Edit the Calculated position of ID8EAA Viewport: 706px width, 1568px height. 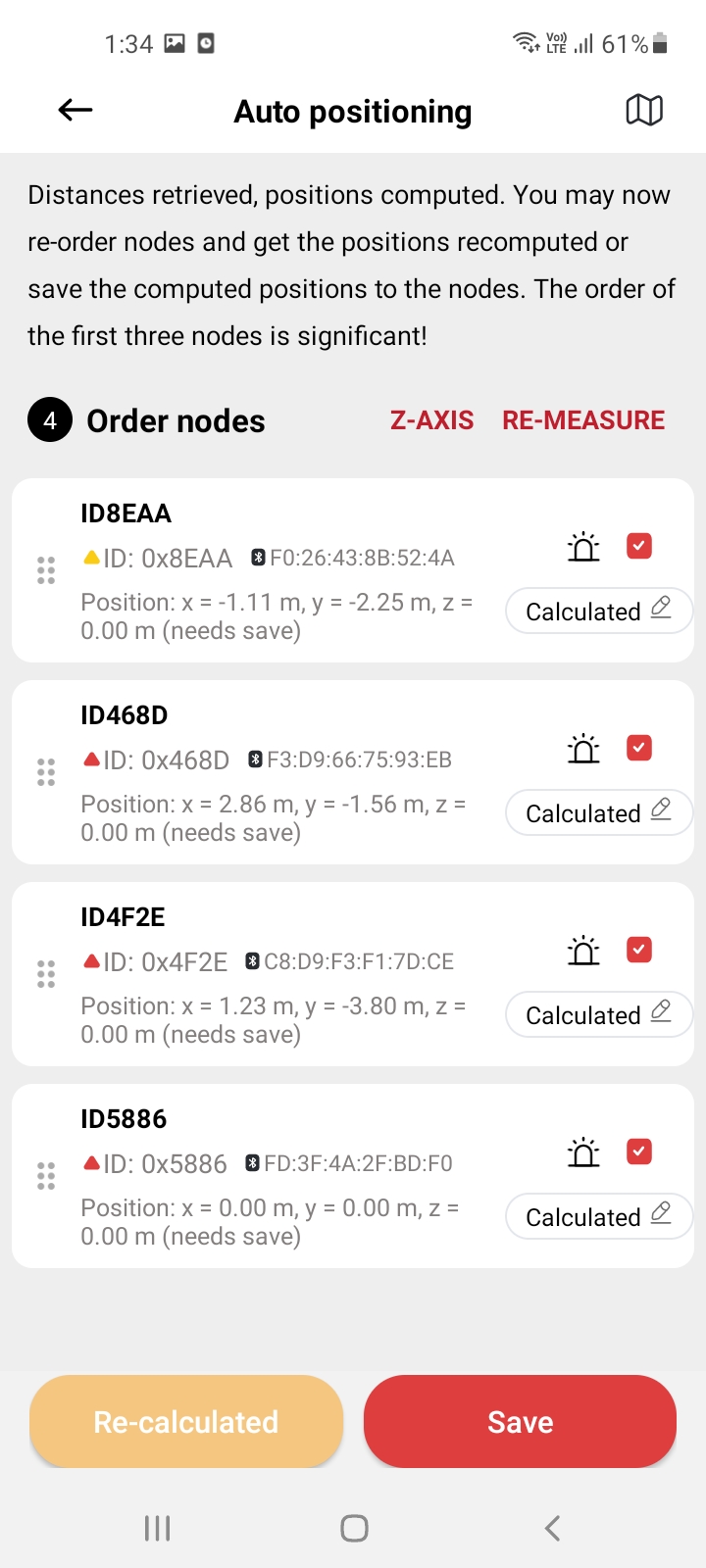pyautogui.click(x=599, y=611)
